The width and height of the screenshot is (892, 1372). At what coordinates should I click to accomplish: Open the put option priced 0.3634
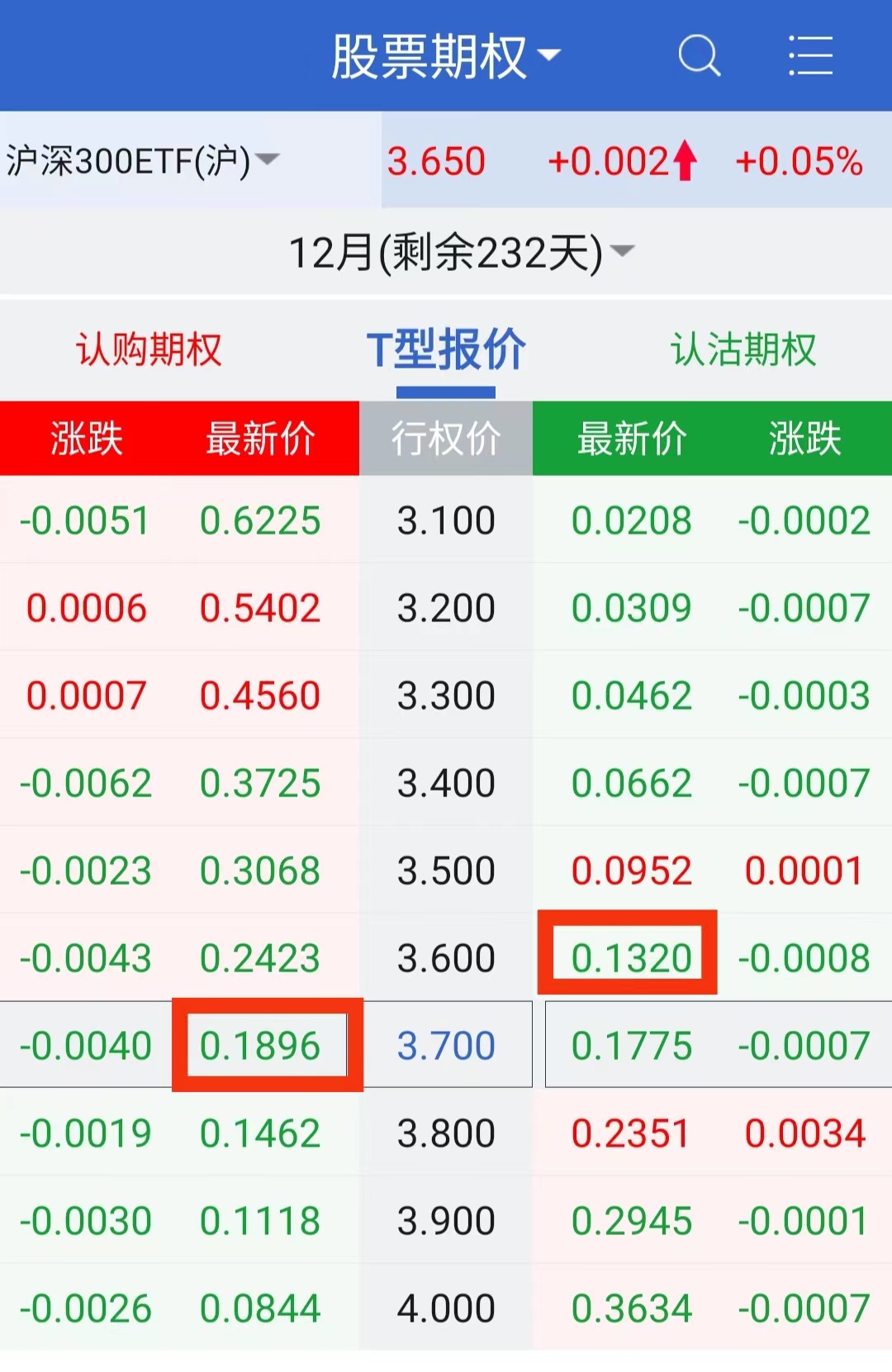click(x=632, y=1308)
